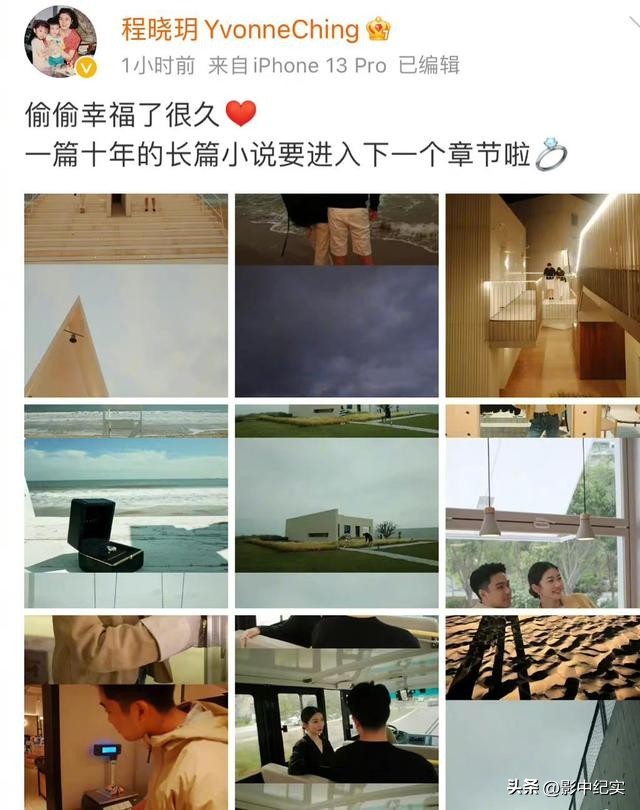Open the photo of man in beige jacket

126,712
